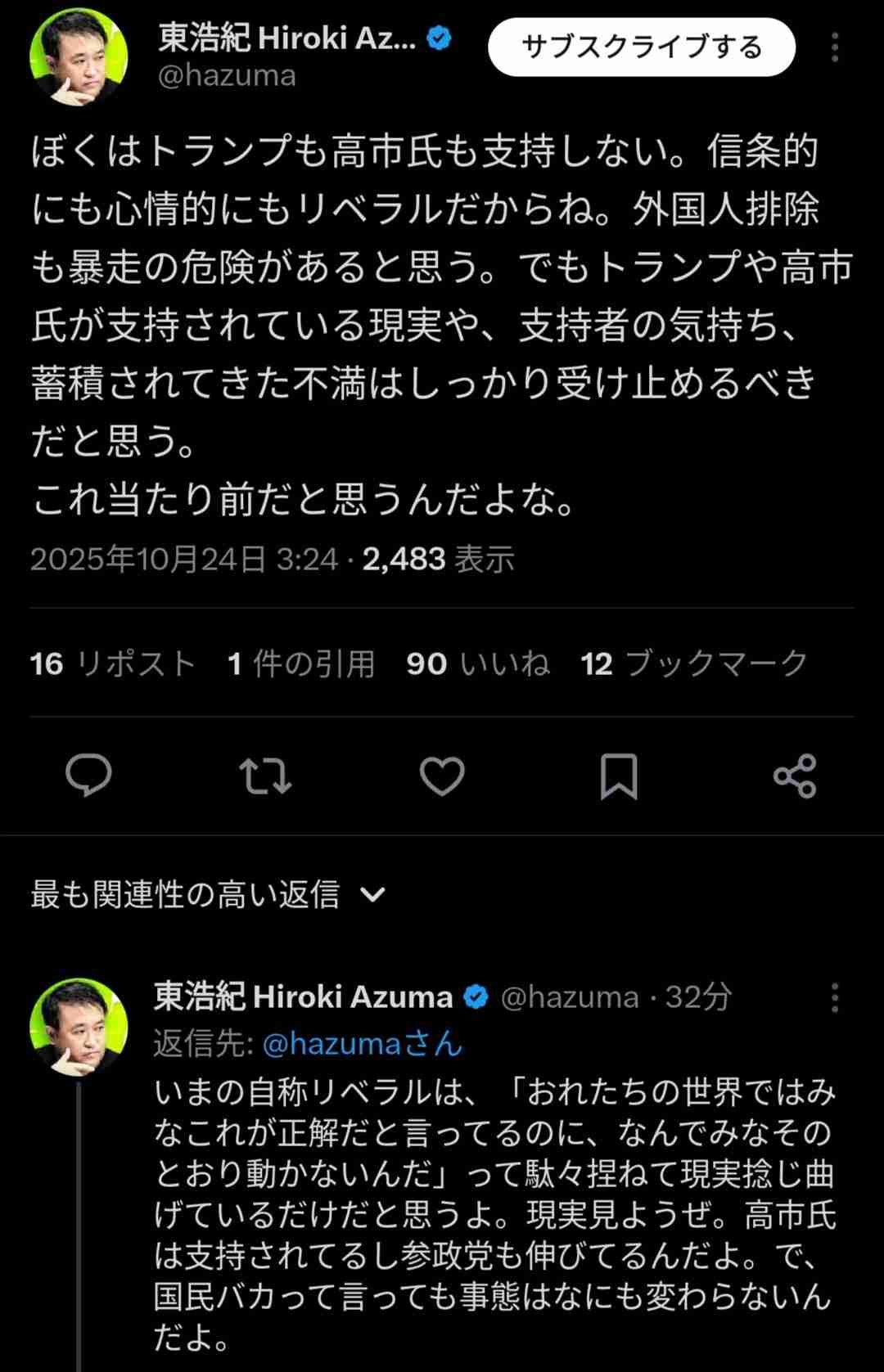View the 90 いいね list

(x=478, y=664)
